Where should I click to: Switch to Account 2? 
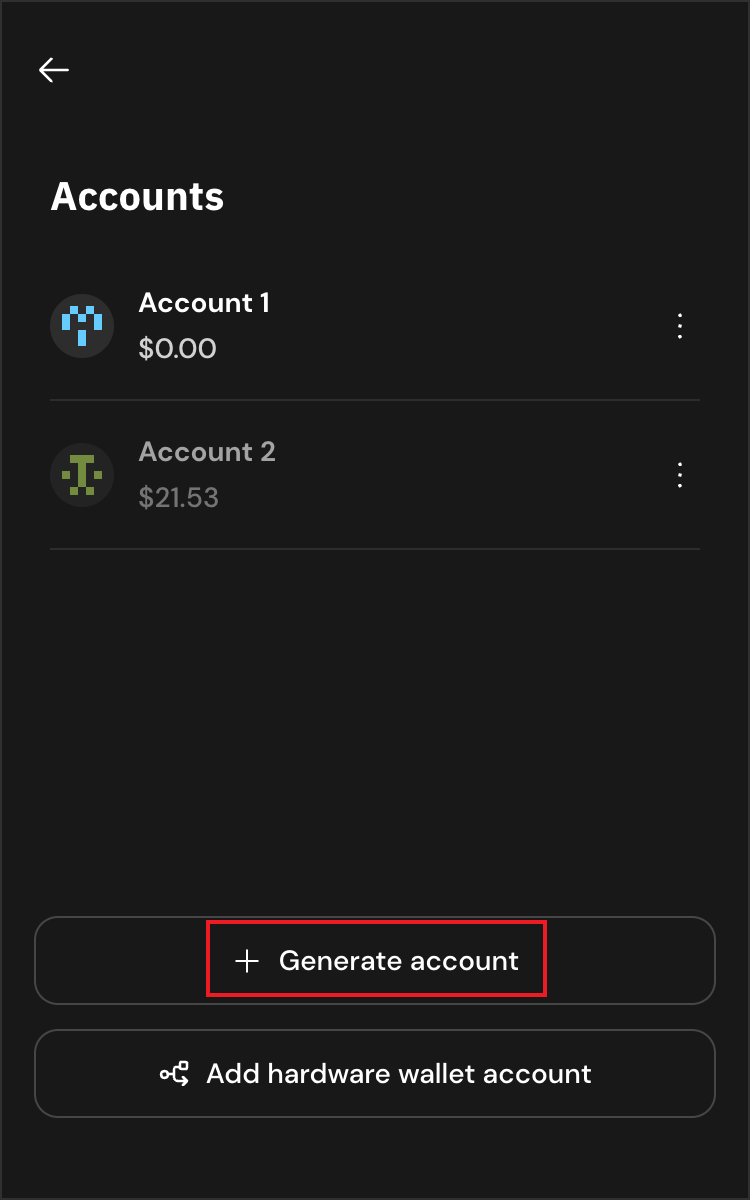[206, 474]
